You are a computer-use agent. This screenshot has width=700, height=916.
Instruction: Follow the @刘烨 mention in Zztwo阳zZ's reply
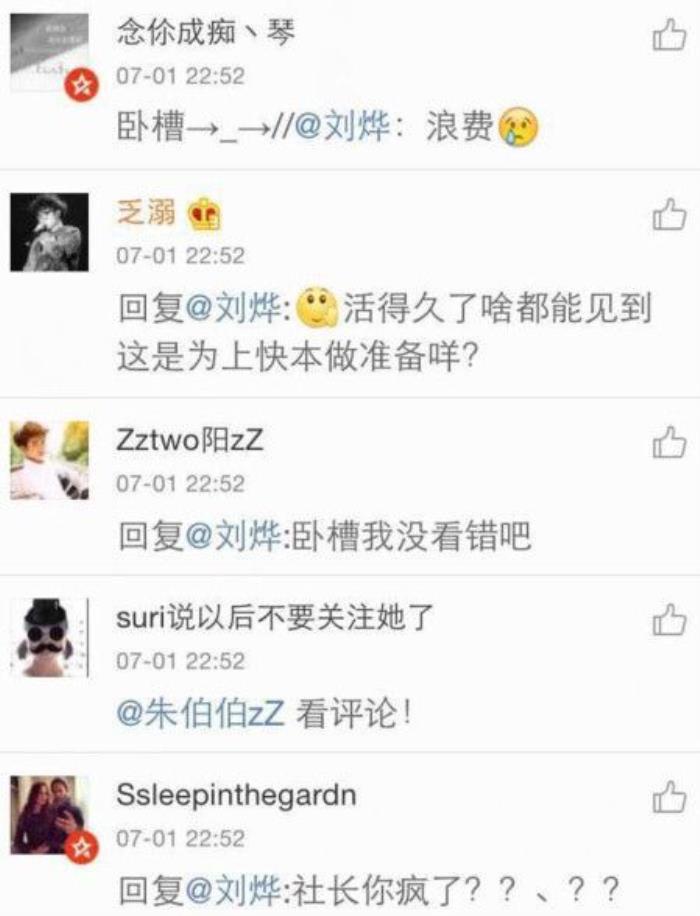coord(240,537)
